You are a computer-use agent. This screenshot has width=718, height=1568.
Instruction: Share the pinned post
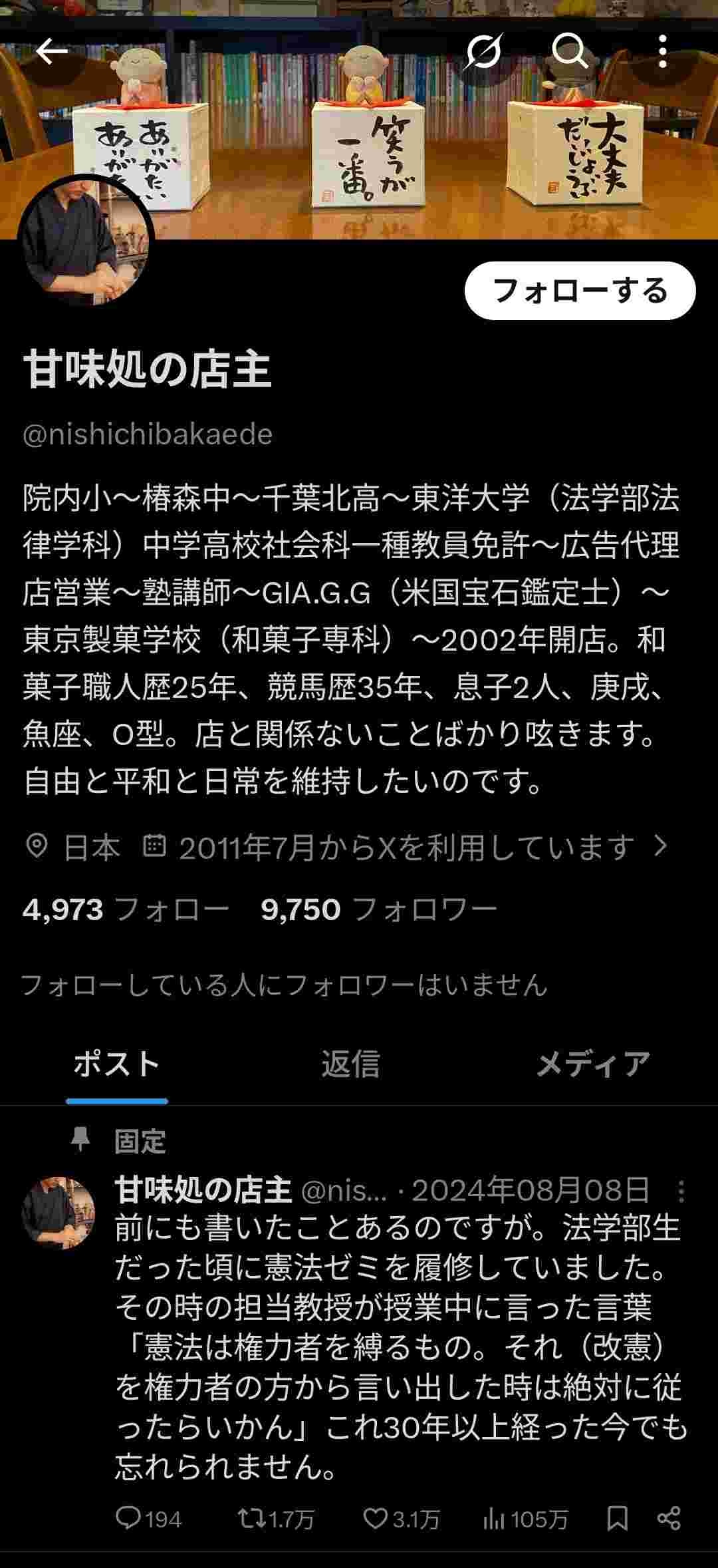[x=668, y=1519]
